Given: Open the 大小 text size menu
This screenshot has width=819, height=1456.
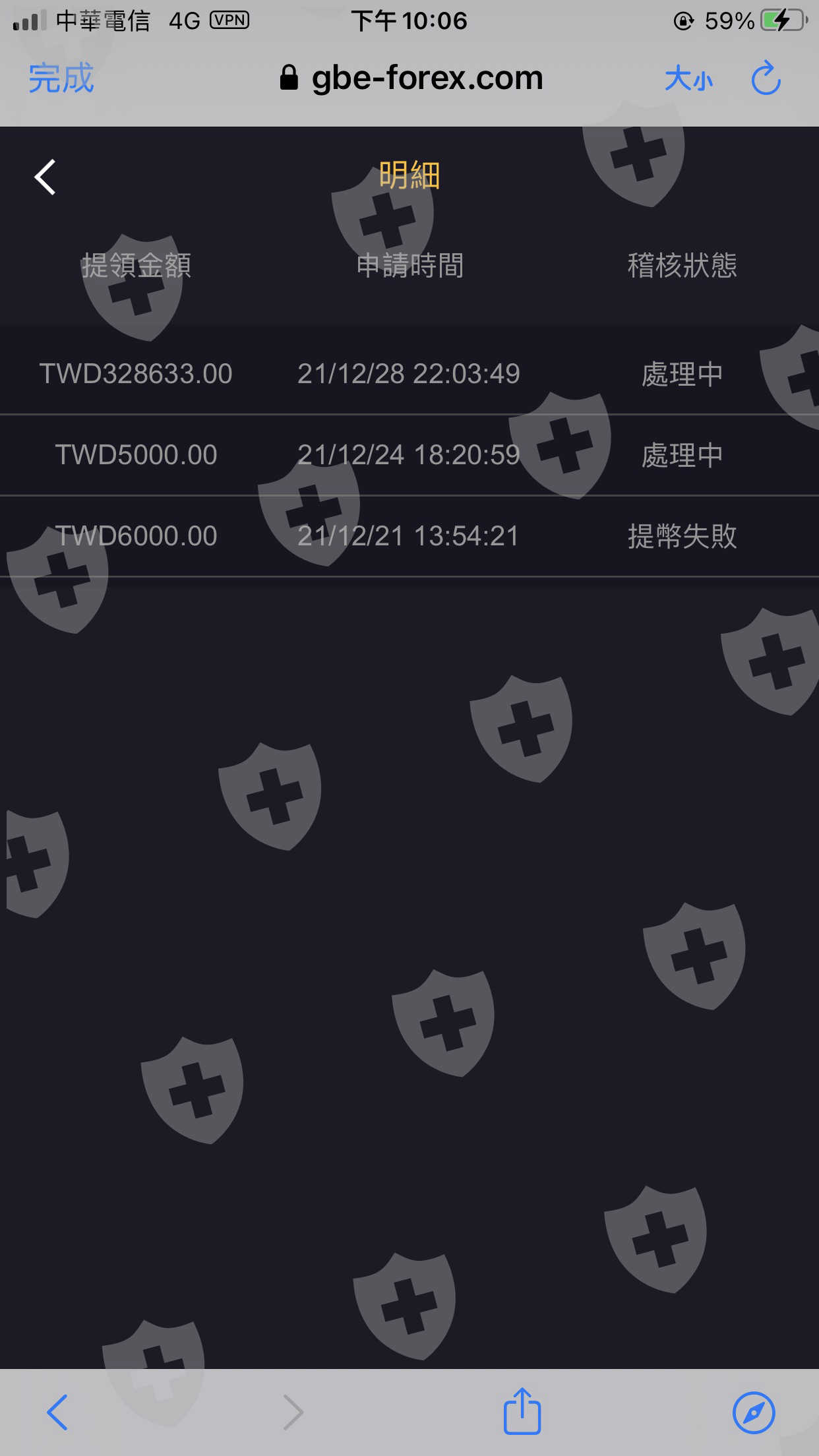Looking at the screenshot, I should (x=688, y=79).
